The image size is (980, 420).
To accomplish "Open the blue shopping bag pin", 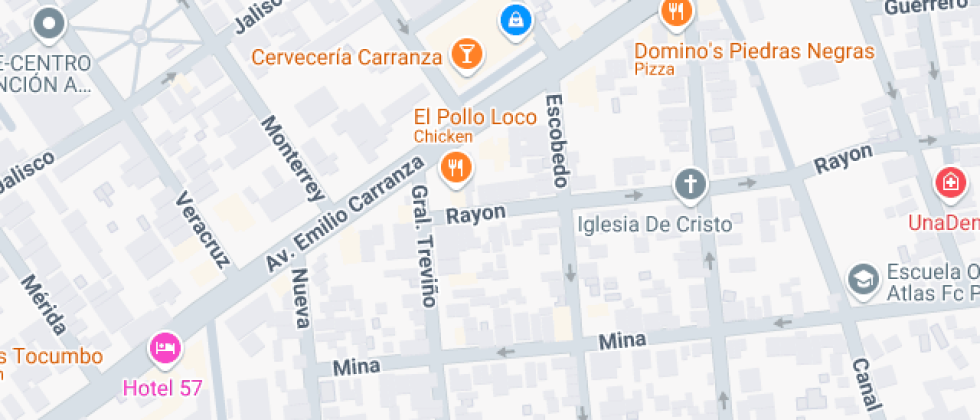I will pyautogui.click(x=516, y=22).
